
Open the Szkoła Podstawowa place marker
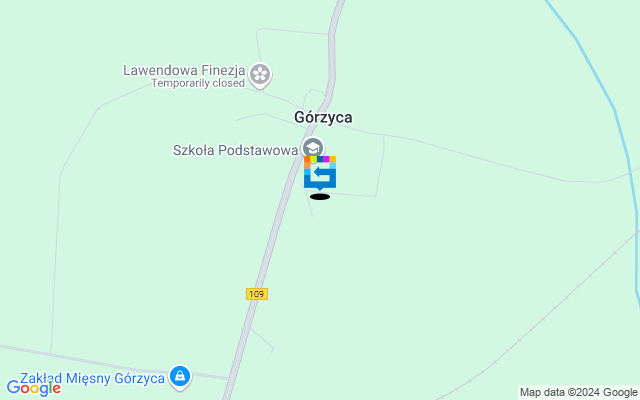(x=313, y=150)
